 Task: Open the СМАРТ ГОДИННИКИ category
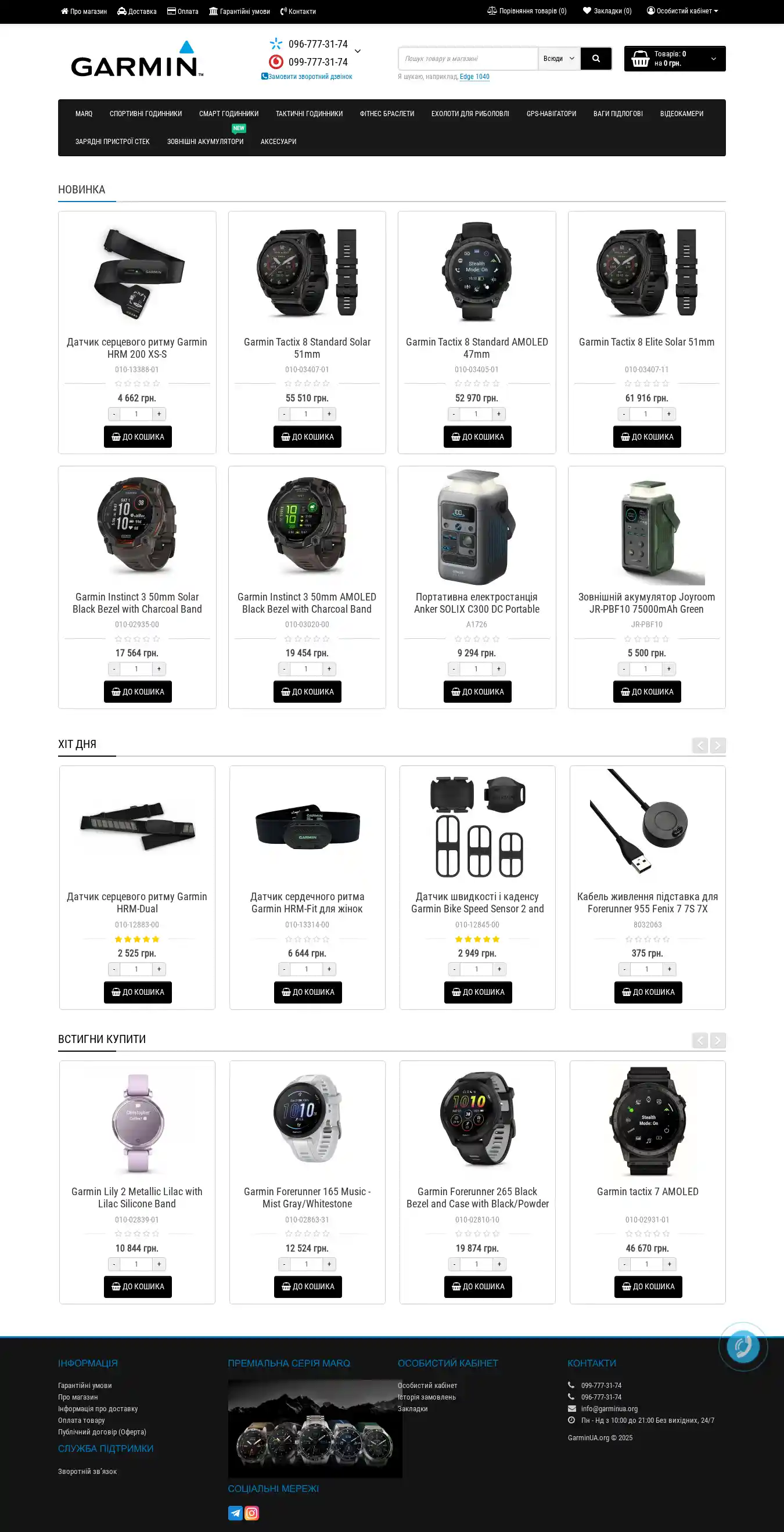pyautogui.click(x=228, y=114)
